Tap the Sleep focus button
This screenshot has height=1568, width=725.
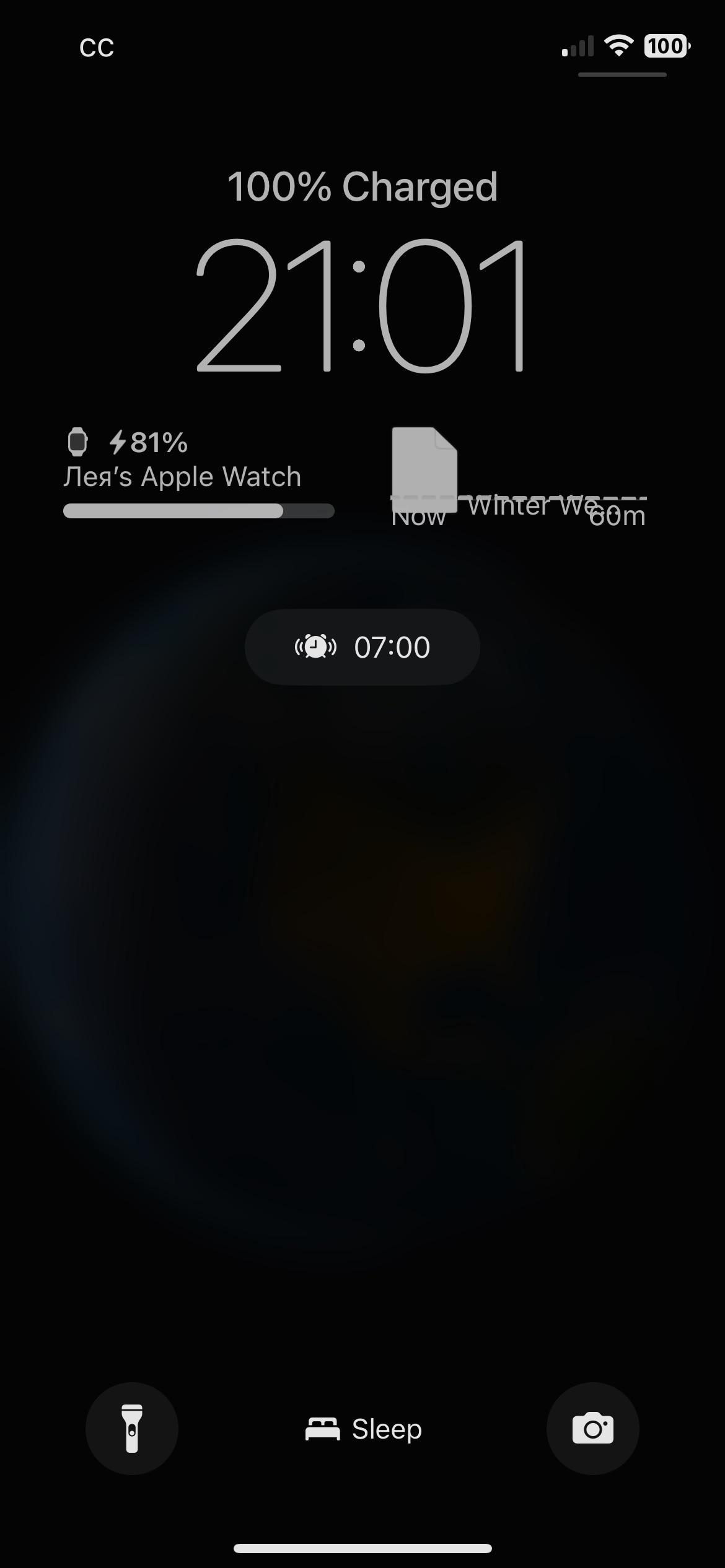pos(363,1429)
